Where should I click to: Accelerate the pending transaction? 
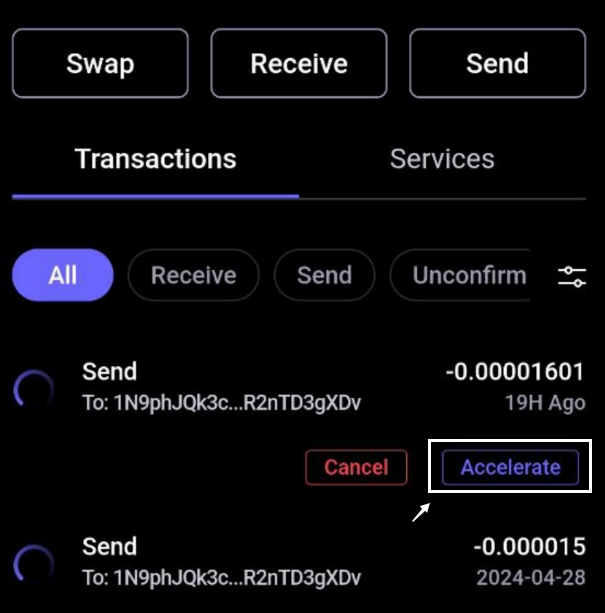(x=510, y=467)
